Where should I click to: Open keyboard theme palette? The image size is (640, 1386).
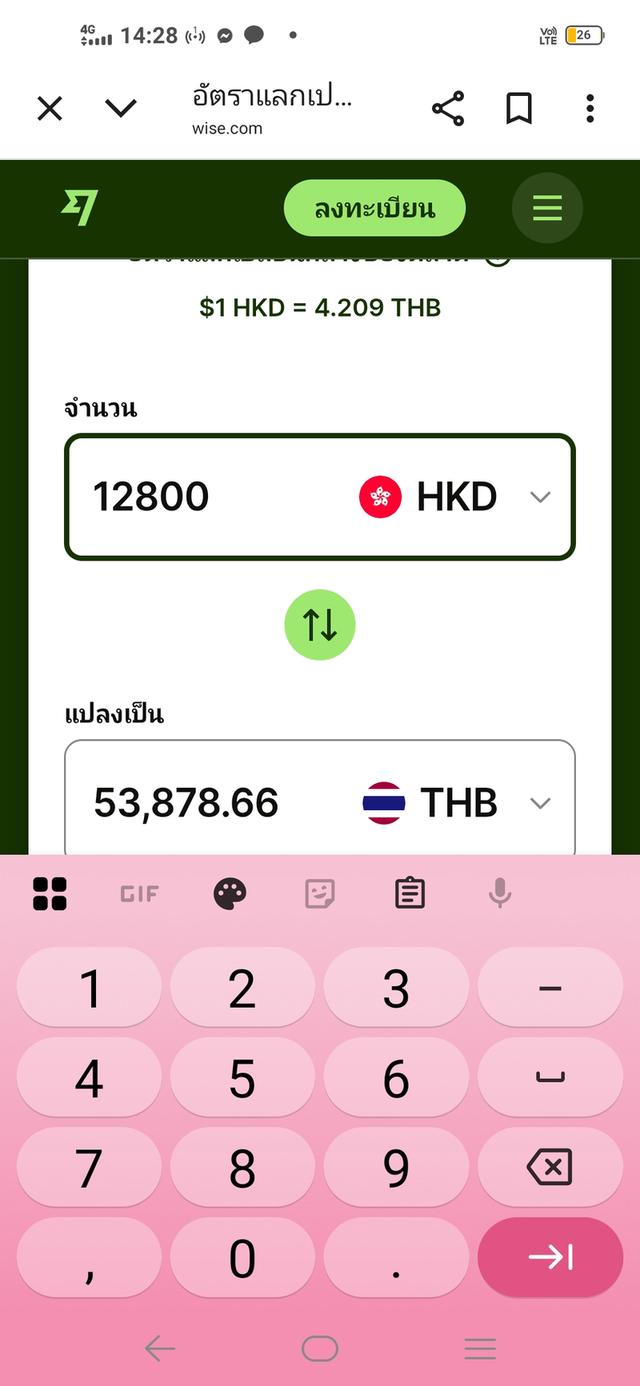click(230, 893)
